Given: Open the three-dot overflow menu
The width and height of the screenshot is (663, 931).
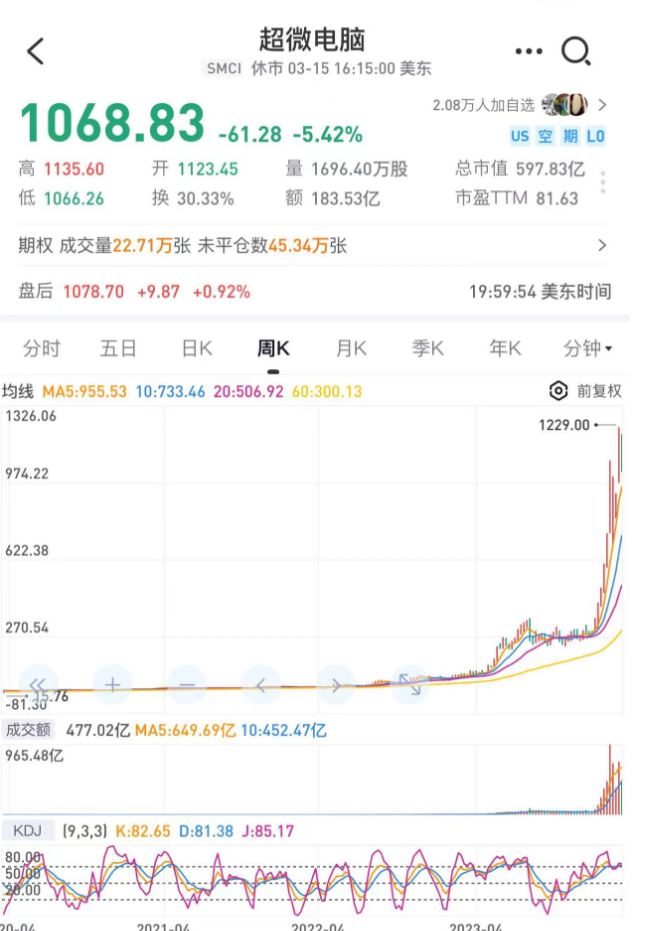Looking at the screenshot, I should pyautogui.click(x=528, y=51).
